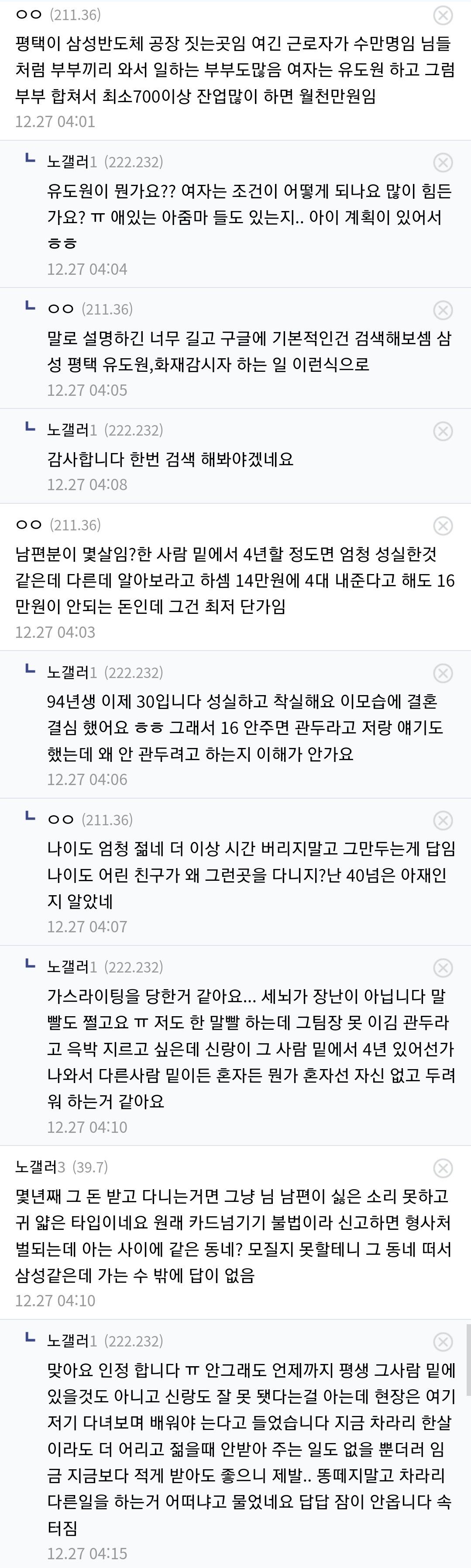Reply to the ㅇㅇ comment about 평택 삼성반도체

pos(231,70)
